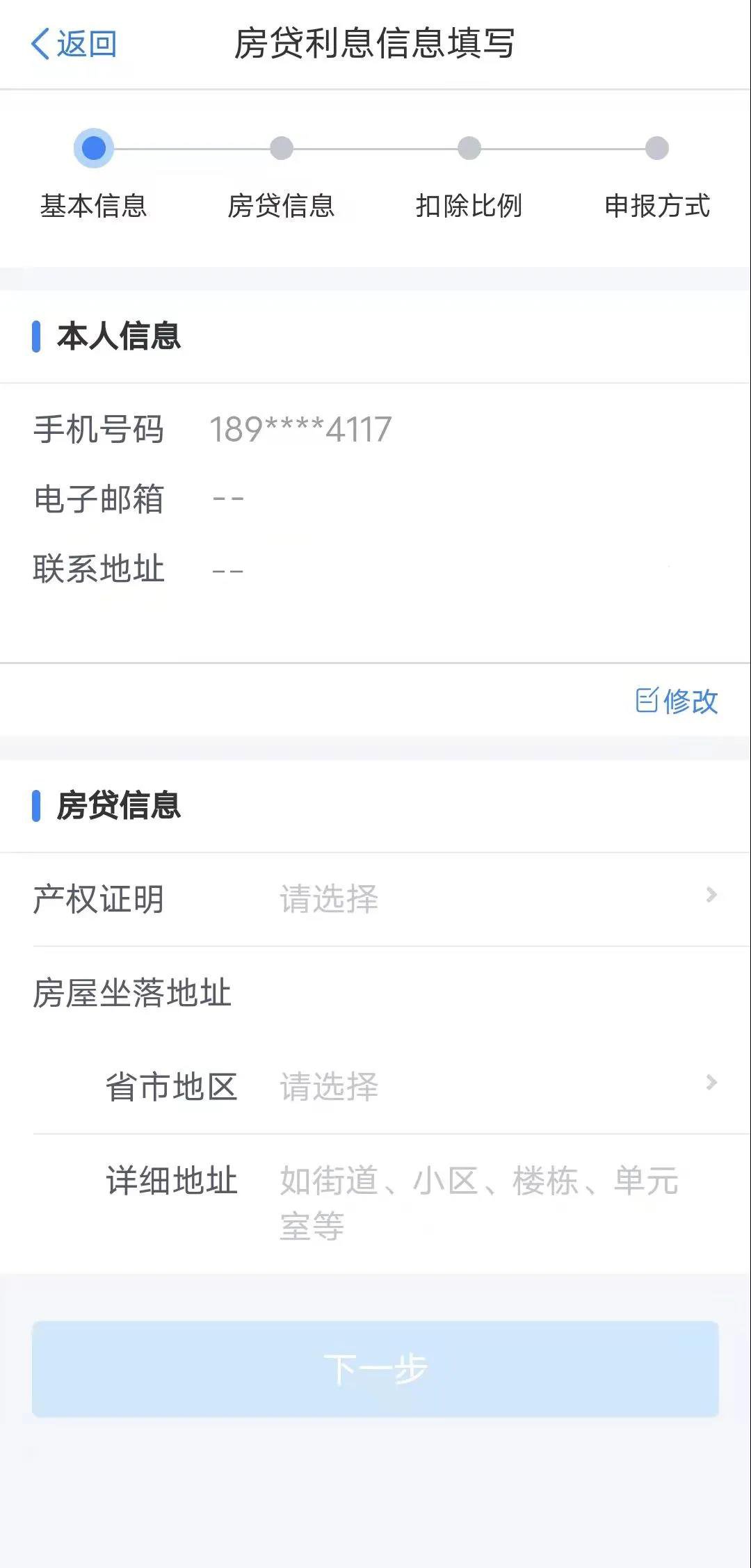Focus the 详细地址 text field
This screenshot has height=1568, width=751.
[x=480, y=1203]
